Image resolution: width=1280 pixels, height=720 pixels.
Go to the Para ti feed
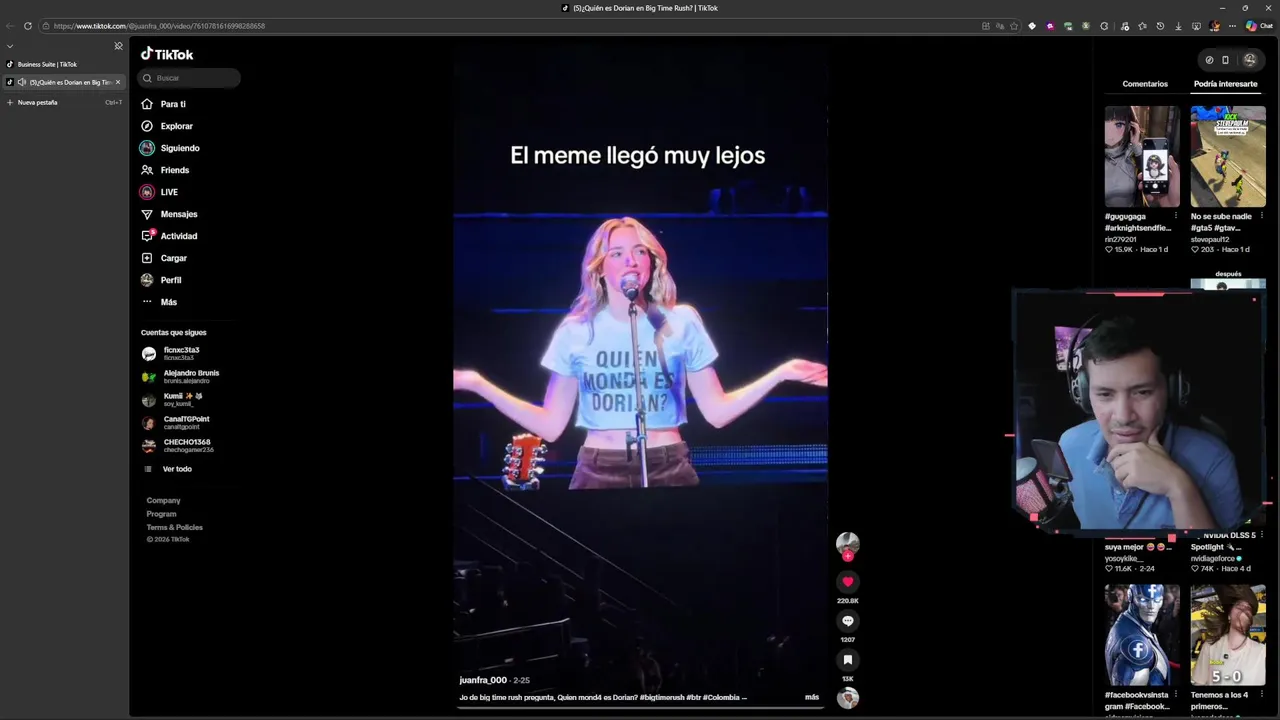point(172,104)
